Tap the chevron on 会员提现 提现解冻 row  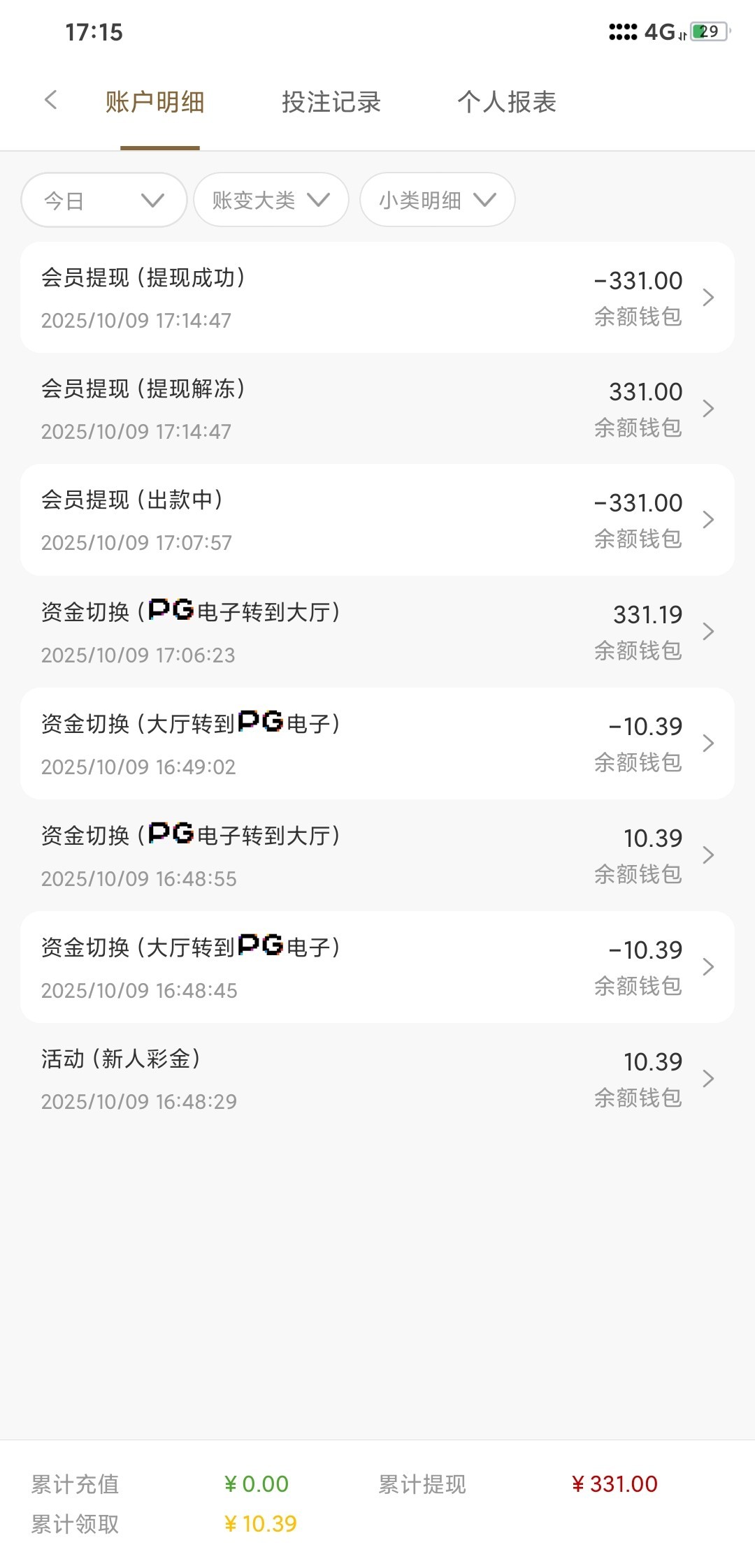[708, 409]
